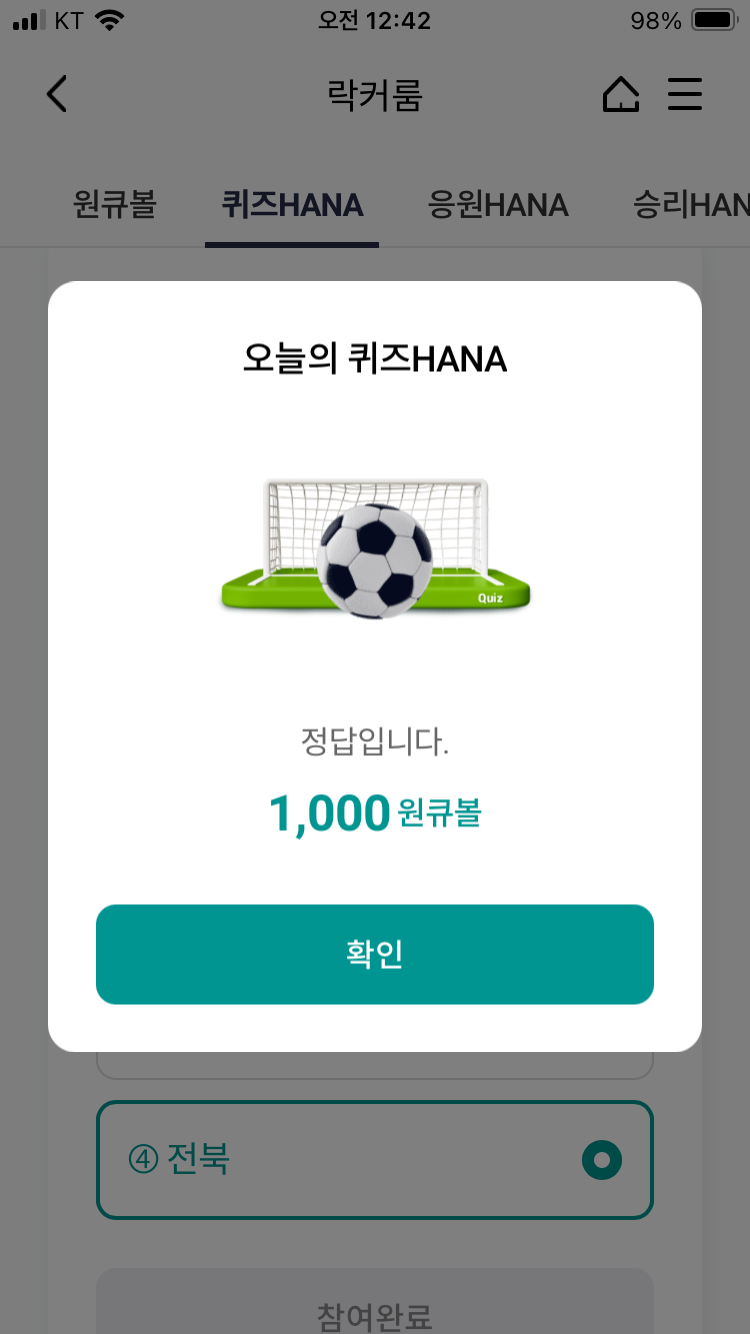Viewport: 750px width, 1334px height.
Task: Select answer option ④ 전북
Action: 375,1160
